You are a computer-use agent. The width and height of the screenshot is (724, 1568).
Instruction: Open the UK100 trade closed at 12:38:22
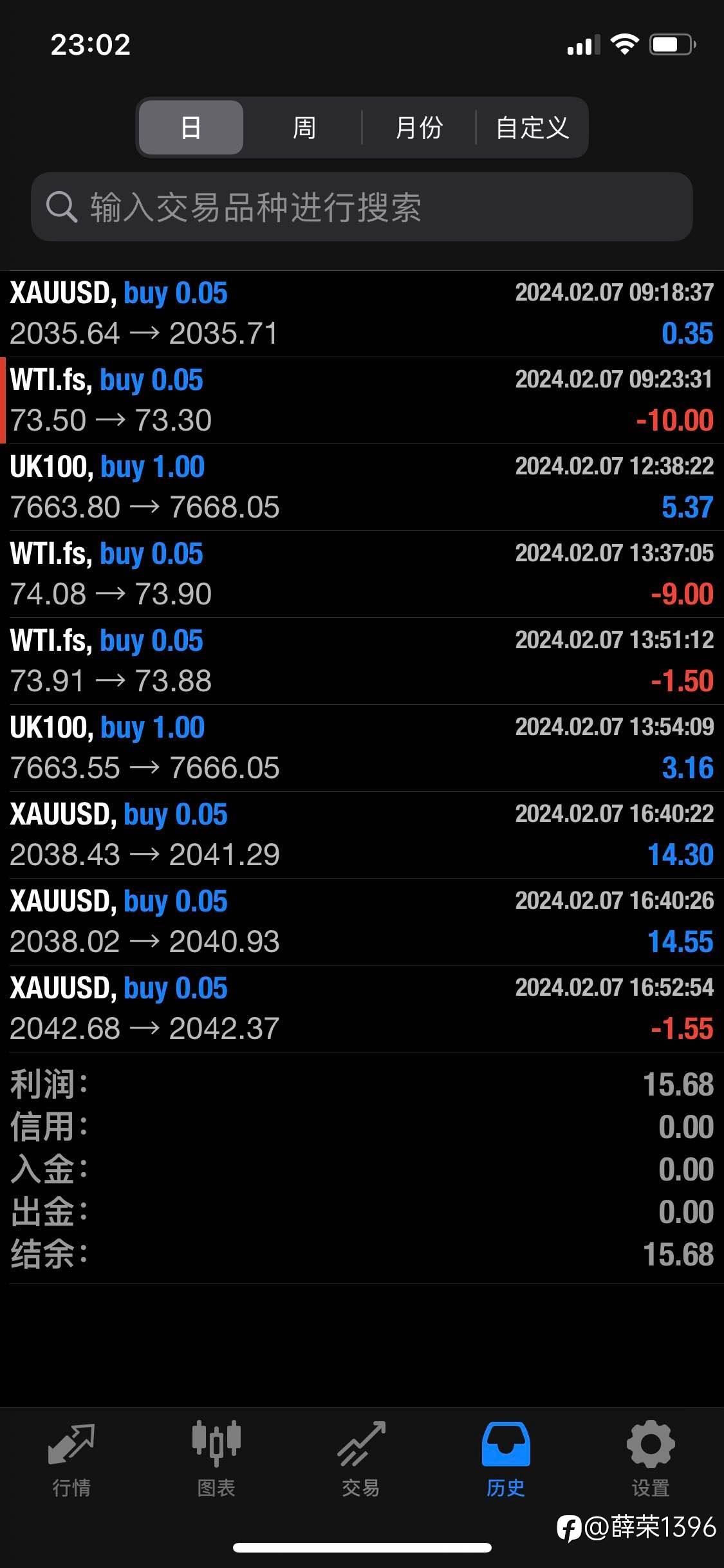tap(362, 487)
